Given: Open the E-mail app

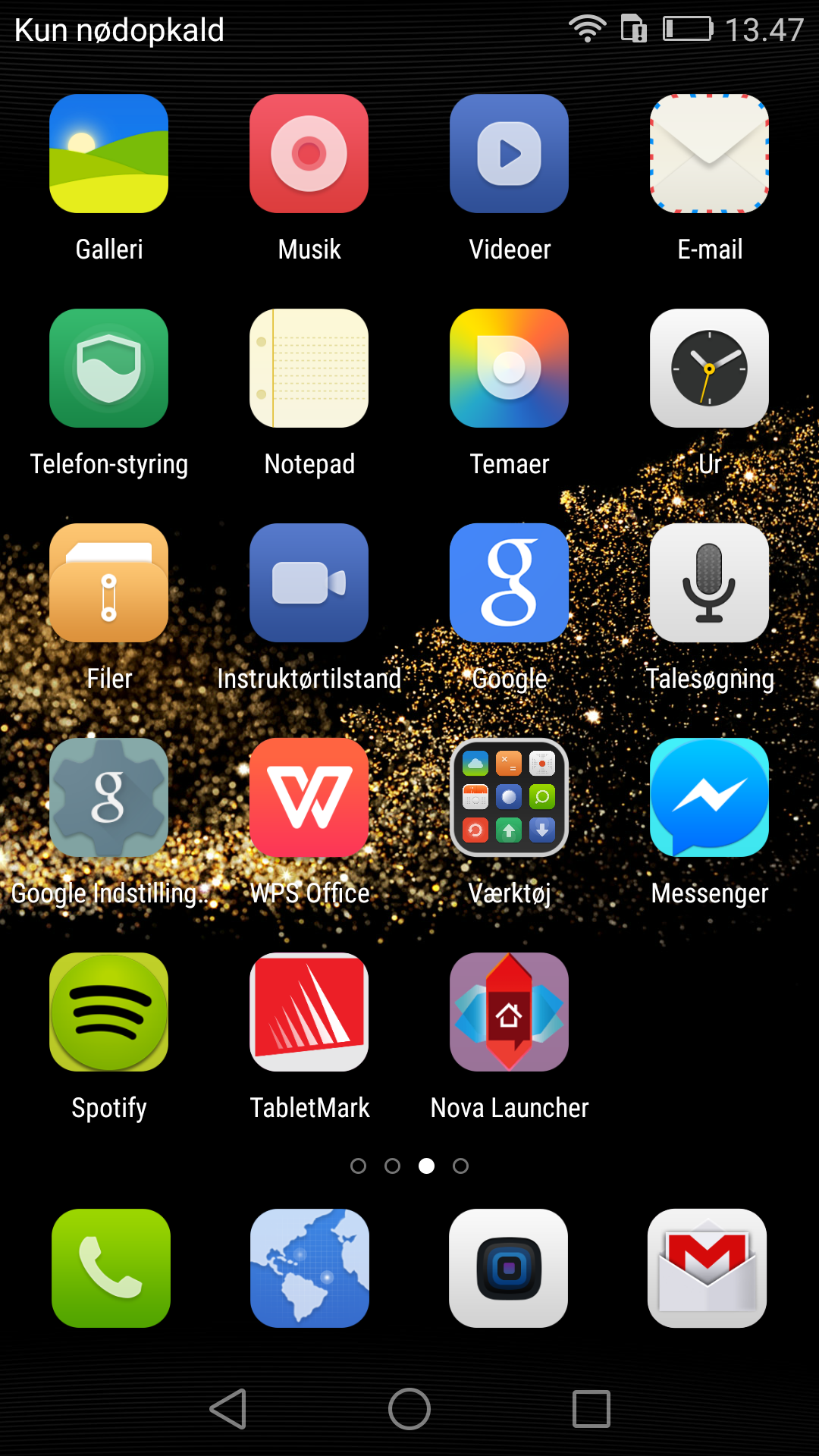Looking at the screenshot, I should (709, 154).
